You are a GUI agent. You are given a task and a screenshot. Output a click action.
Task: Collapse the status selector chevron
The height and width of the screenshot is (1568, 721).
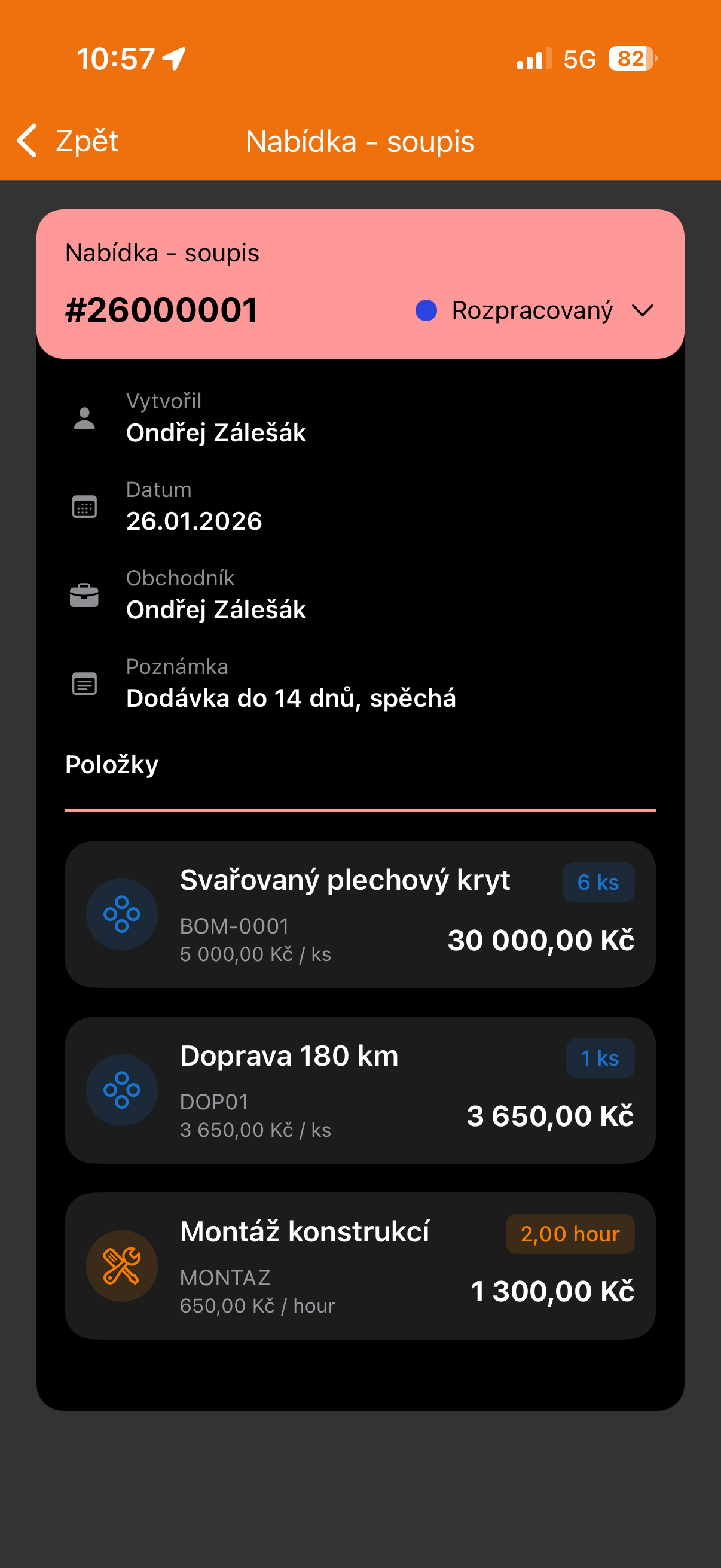[x=643, y=310]
